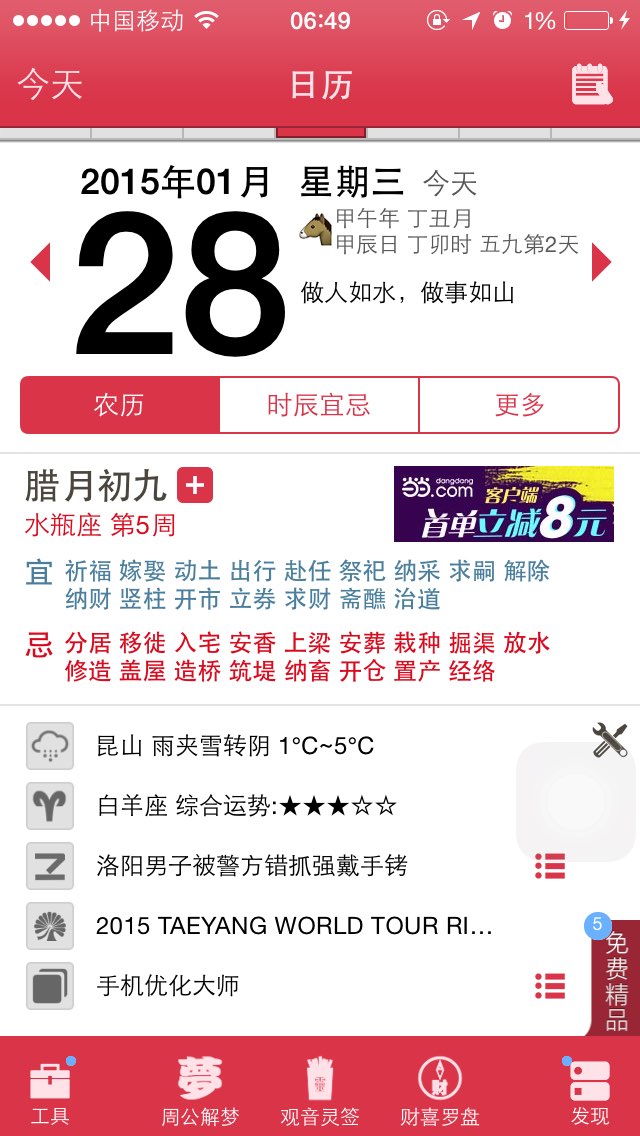This screenshot has height=1136, width=640.
Task: Go to the next day arrow
Action: pos(601,262)
